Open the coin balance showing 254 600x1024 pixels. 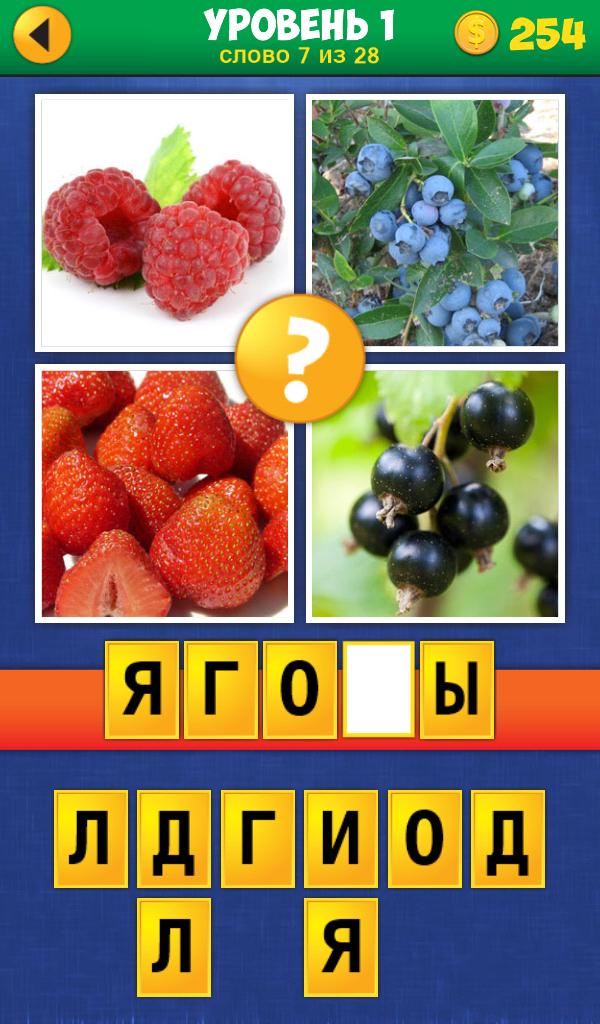(x=520, y=34)
